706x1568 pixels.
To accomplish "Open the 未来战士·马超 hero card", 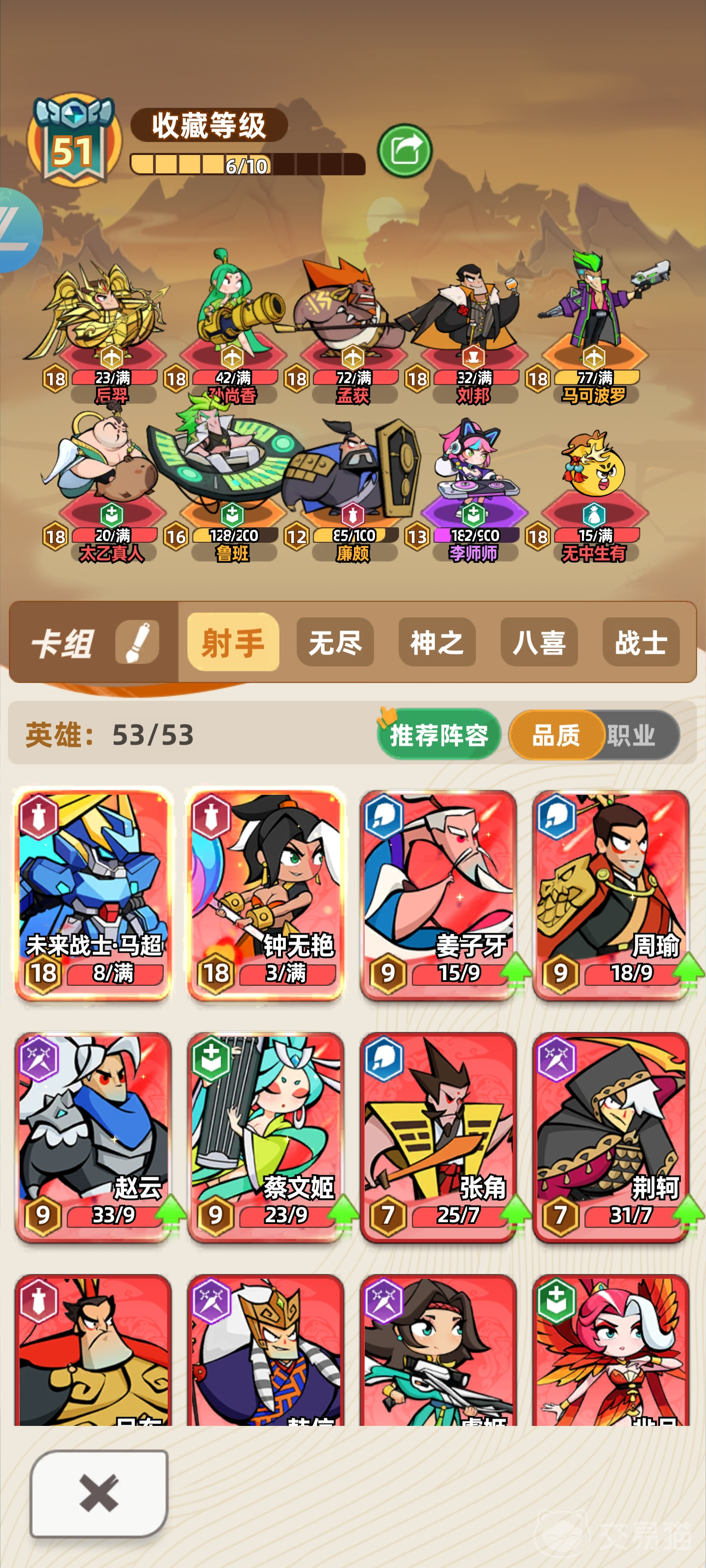I will click(93, 894).
